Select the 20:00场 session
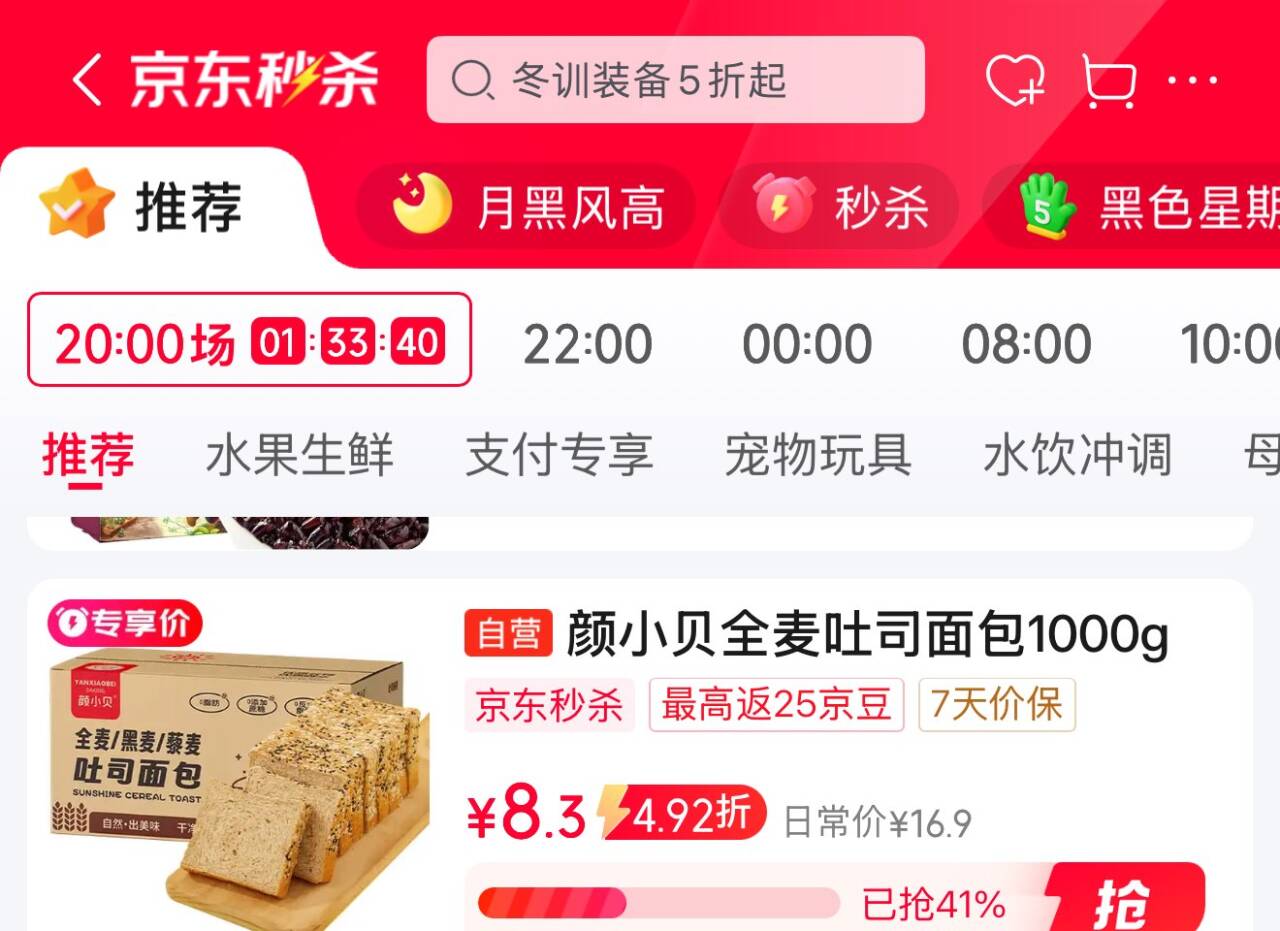The image size is (1280, 931). [x=249, y=340]
